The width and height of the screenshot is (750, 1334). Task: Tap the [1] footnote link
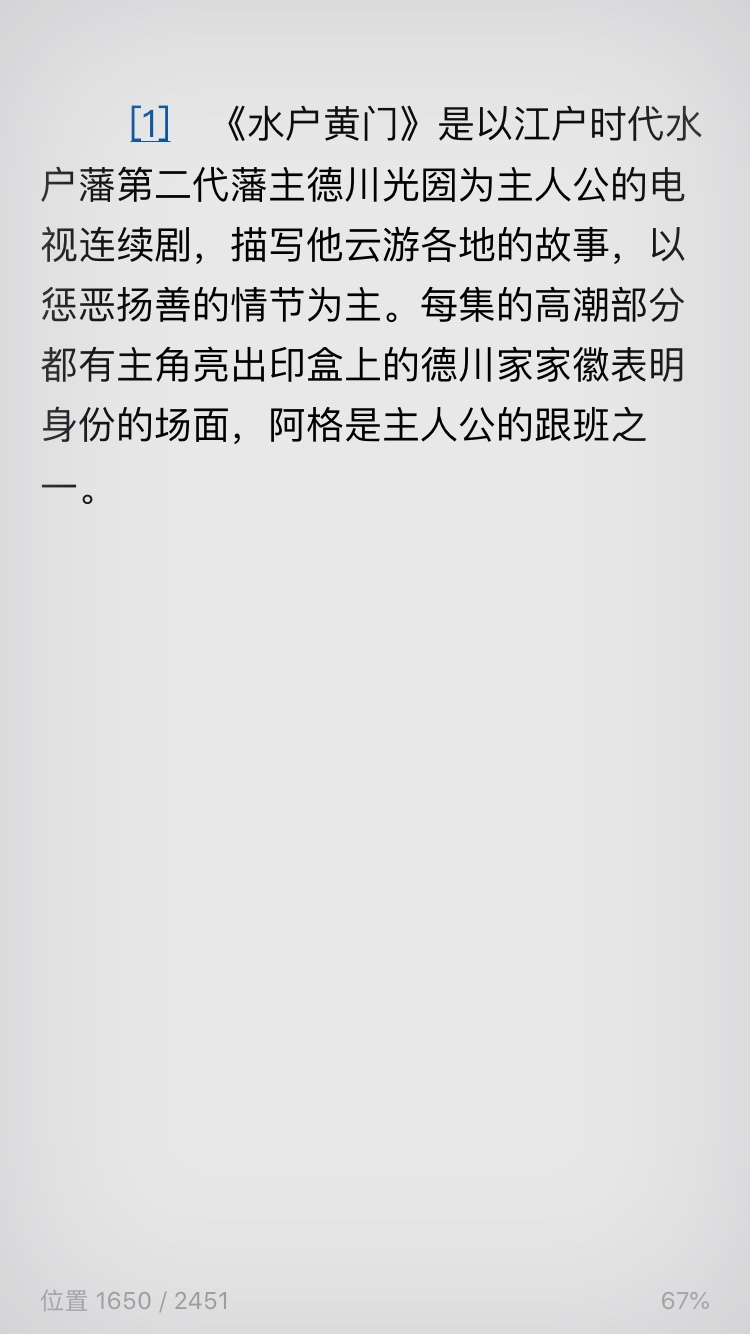pyautogui.click(x=150, y=124)
